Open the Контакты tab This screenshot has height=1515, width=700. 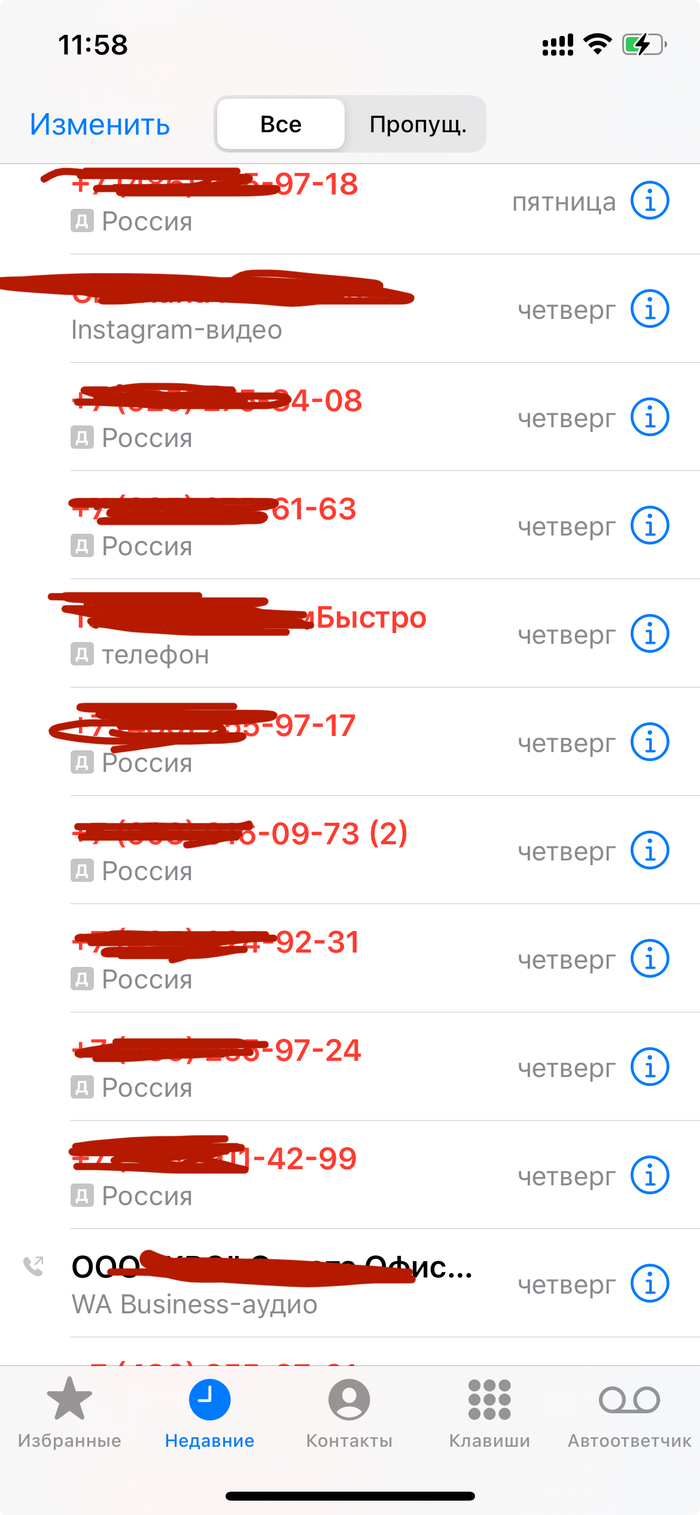pyautogui.click(x=349, y=1413)
